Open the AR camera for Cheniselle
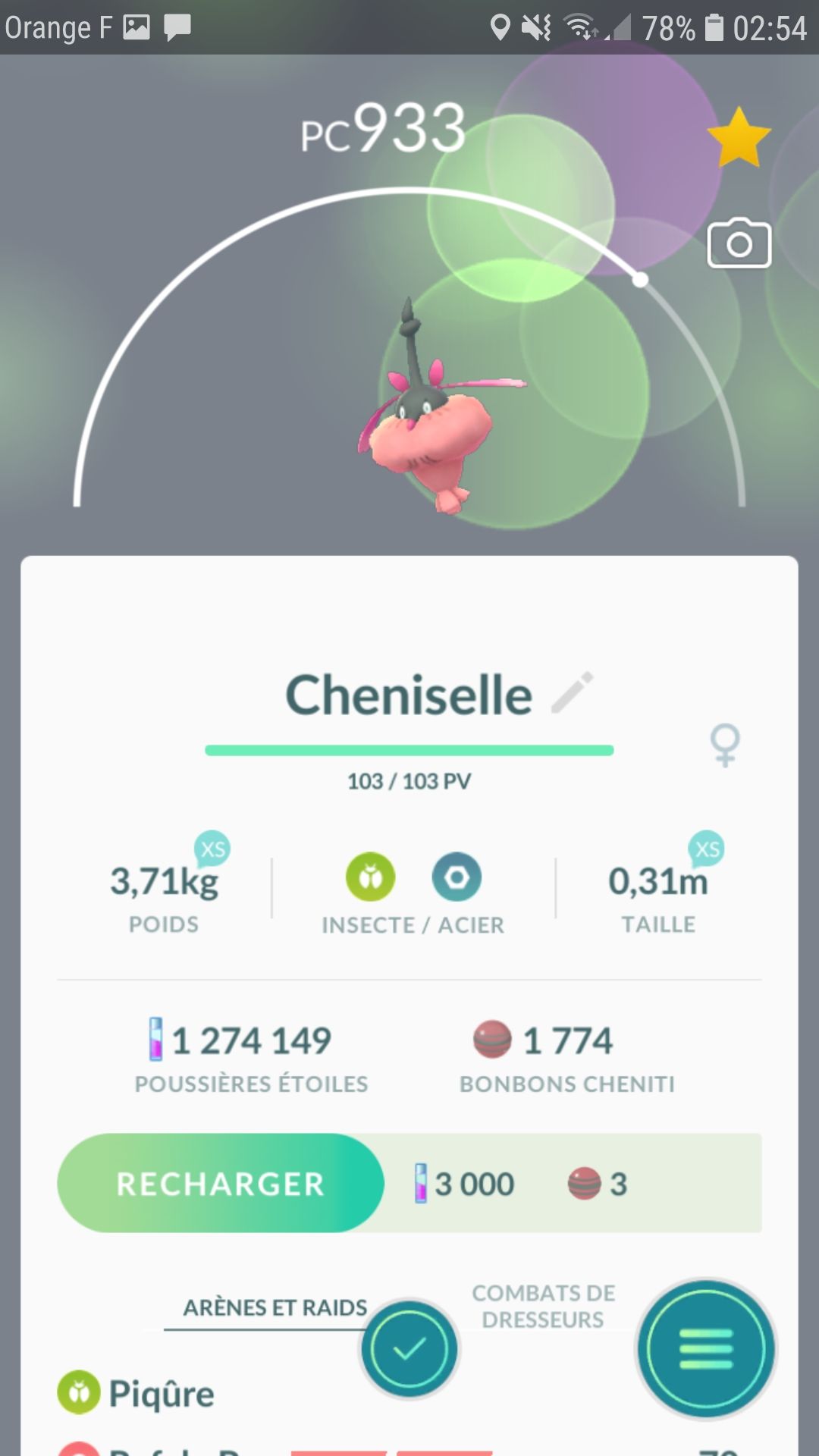This screenshot has height=1456, width=819. point(739,244)
